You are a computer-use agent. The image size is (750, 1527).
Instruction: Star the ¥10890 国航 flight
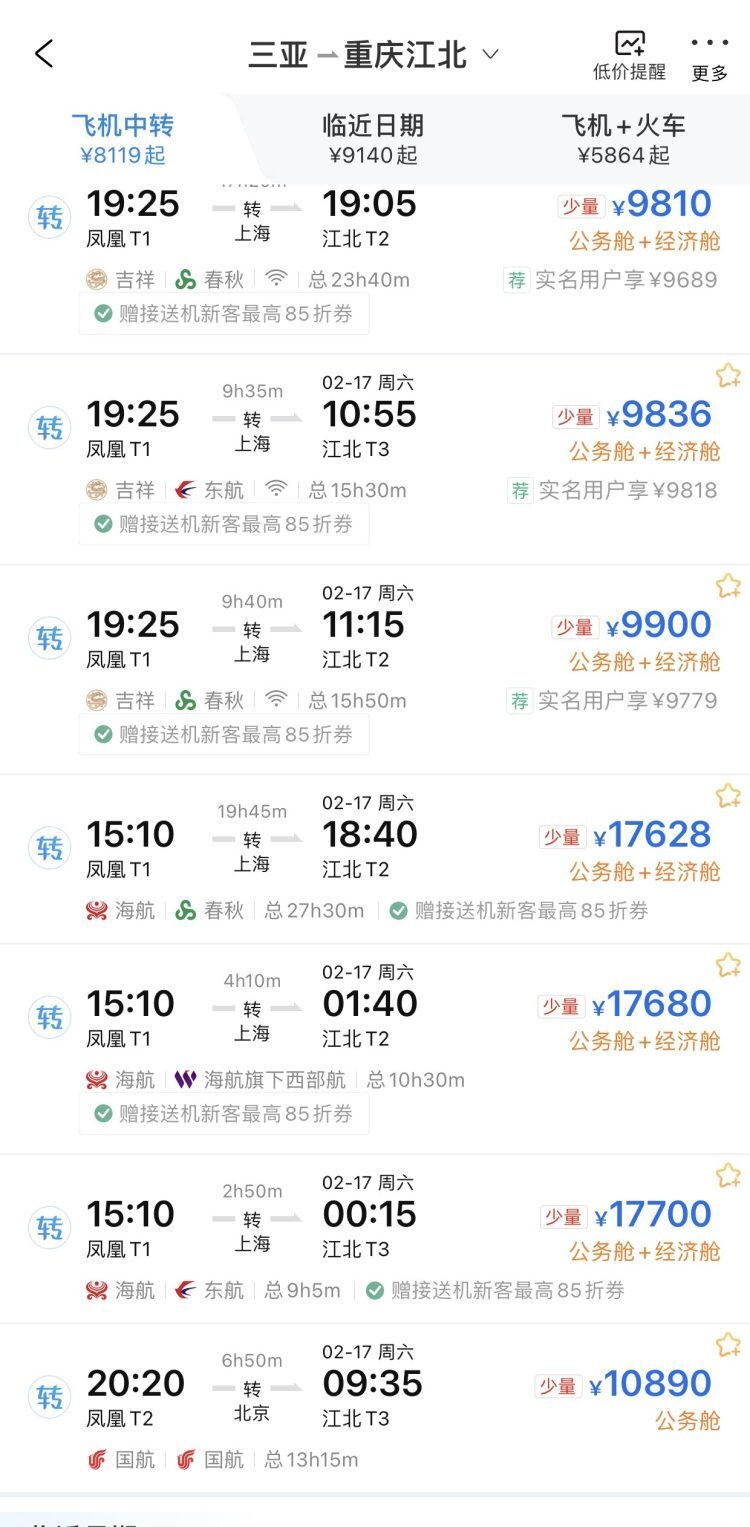pos(728,1345)
